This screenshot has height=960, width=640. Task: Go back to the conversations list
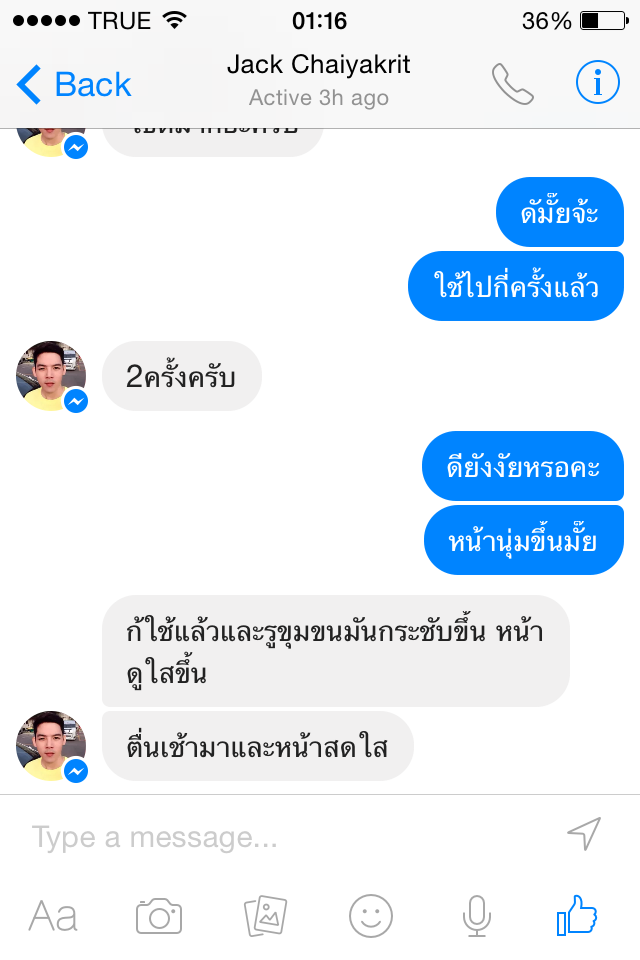pyautogui.click(x=75, y=85)
